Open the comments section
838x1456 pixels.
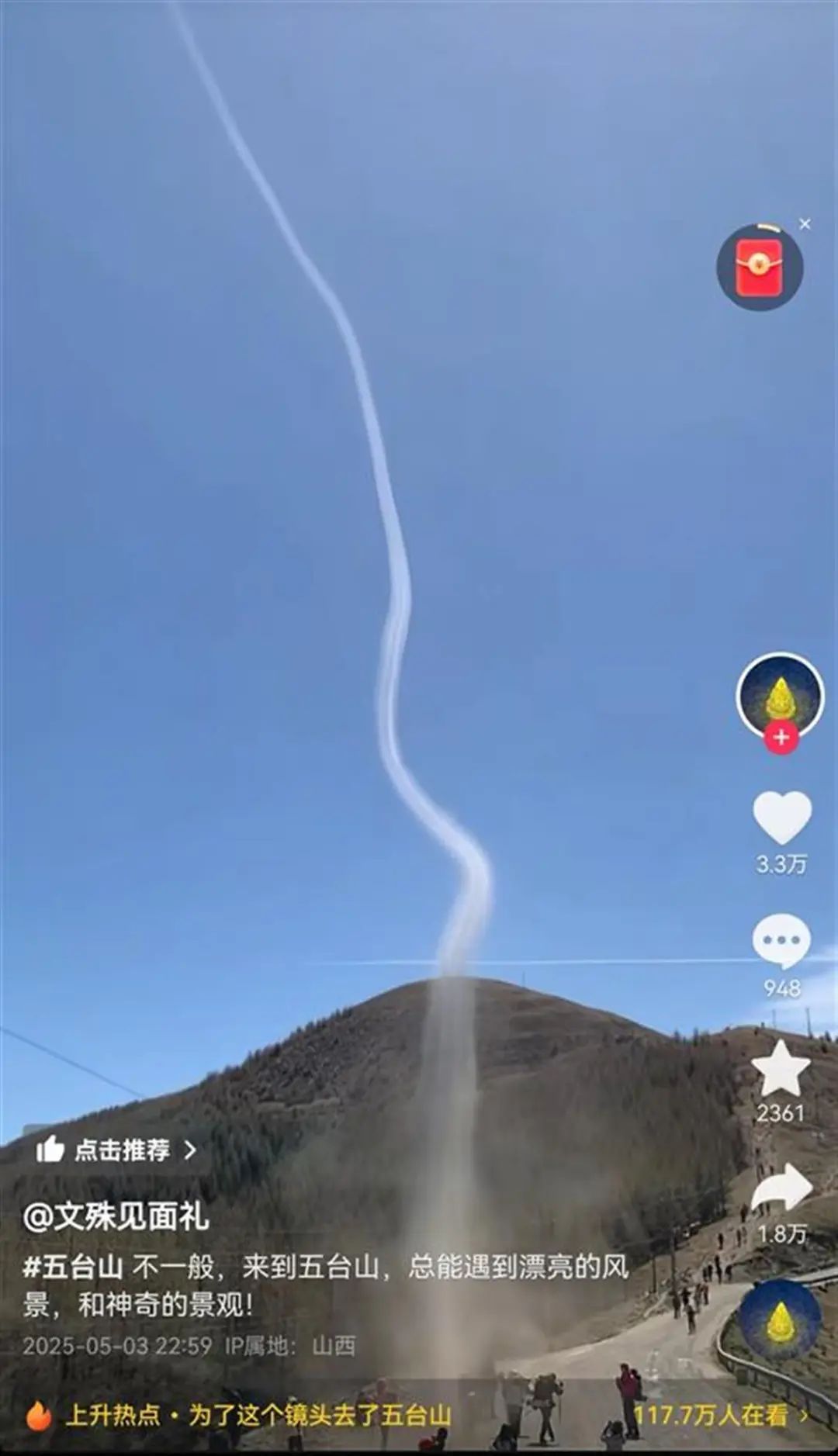click(x=781, y=940)
